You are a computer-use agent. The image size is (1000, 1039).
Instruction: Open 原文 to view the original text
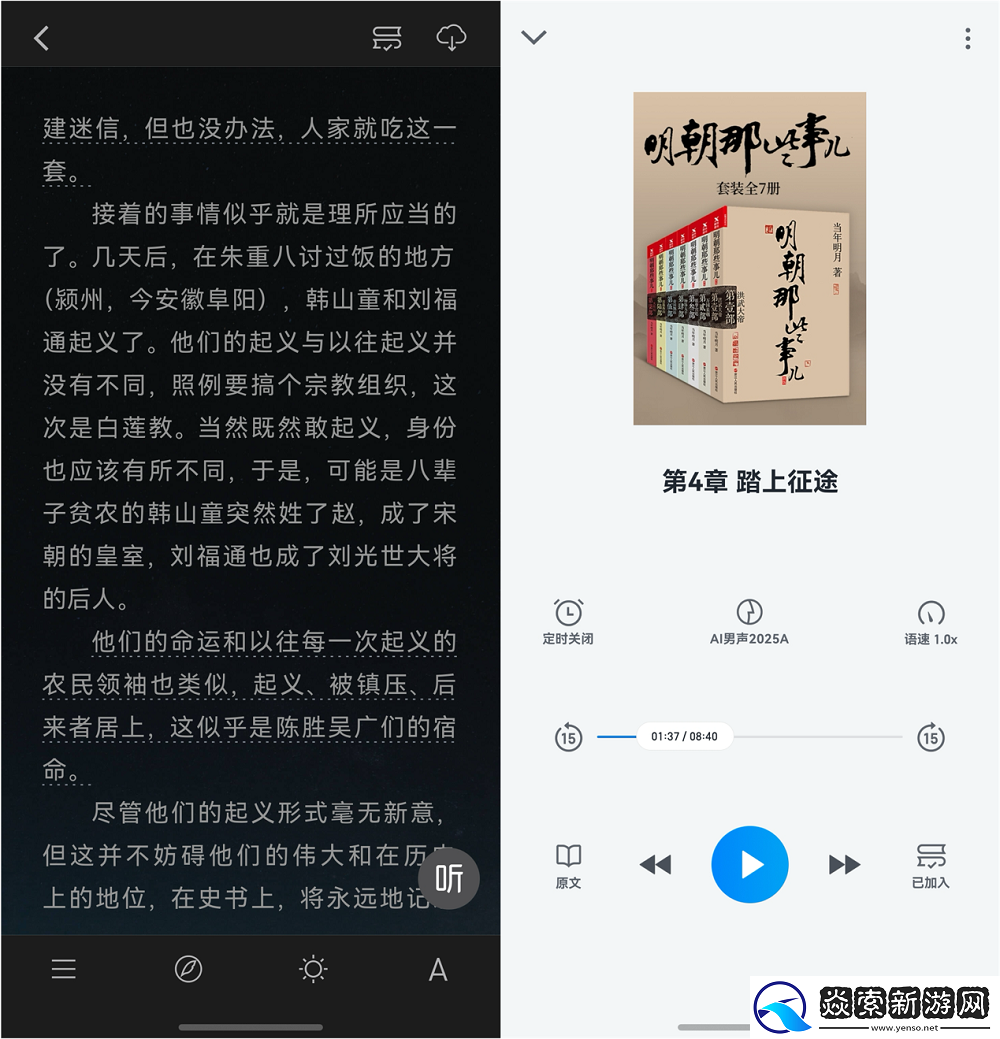coord(568,864)
